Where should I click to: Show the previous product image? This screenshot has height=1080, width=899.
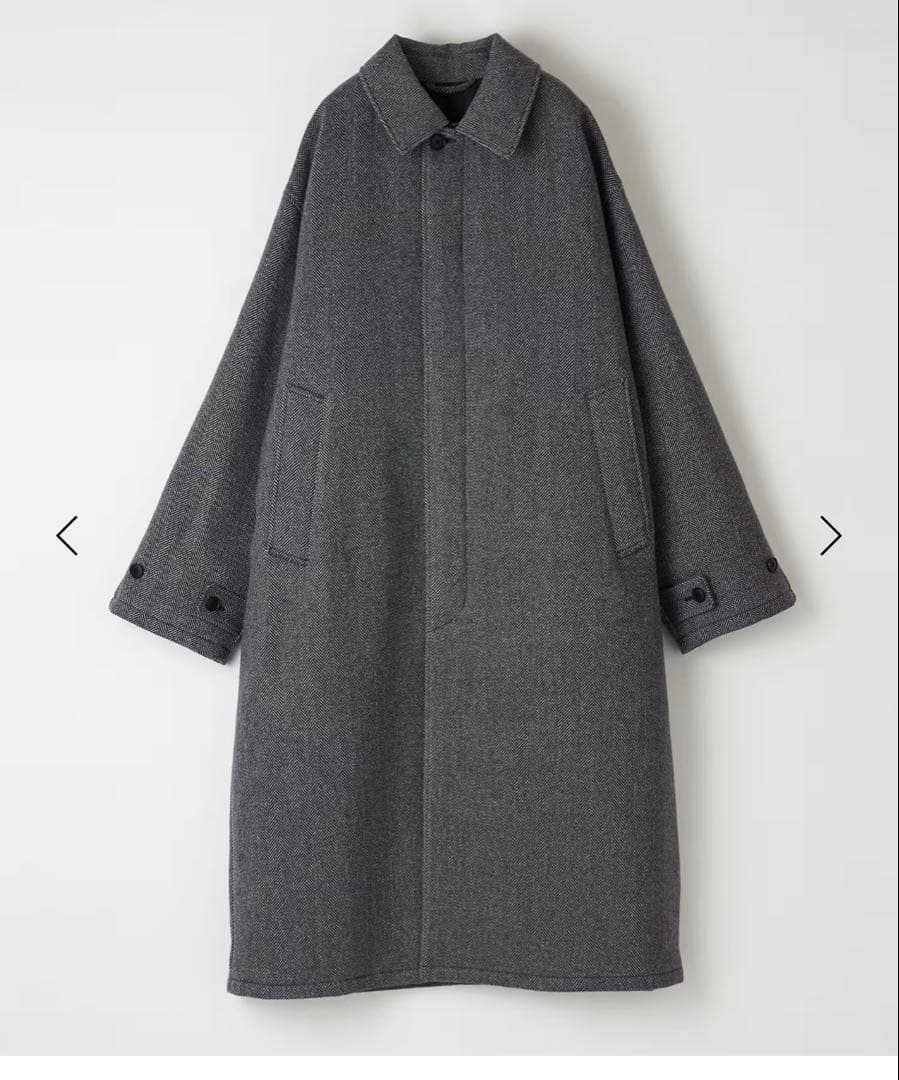pyautogui.click(x=67, y=535)
